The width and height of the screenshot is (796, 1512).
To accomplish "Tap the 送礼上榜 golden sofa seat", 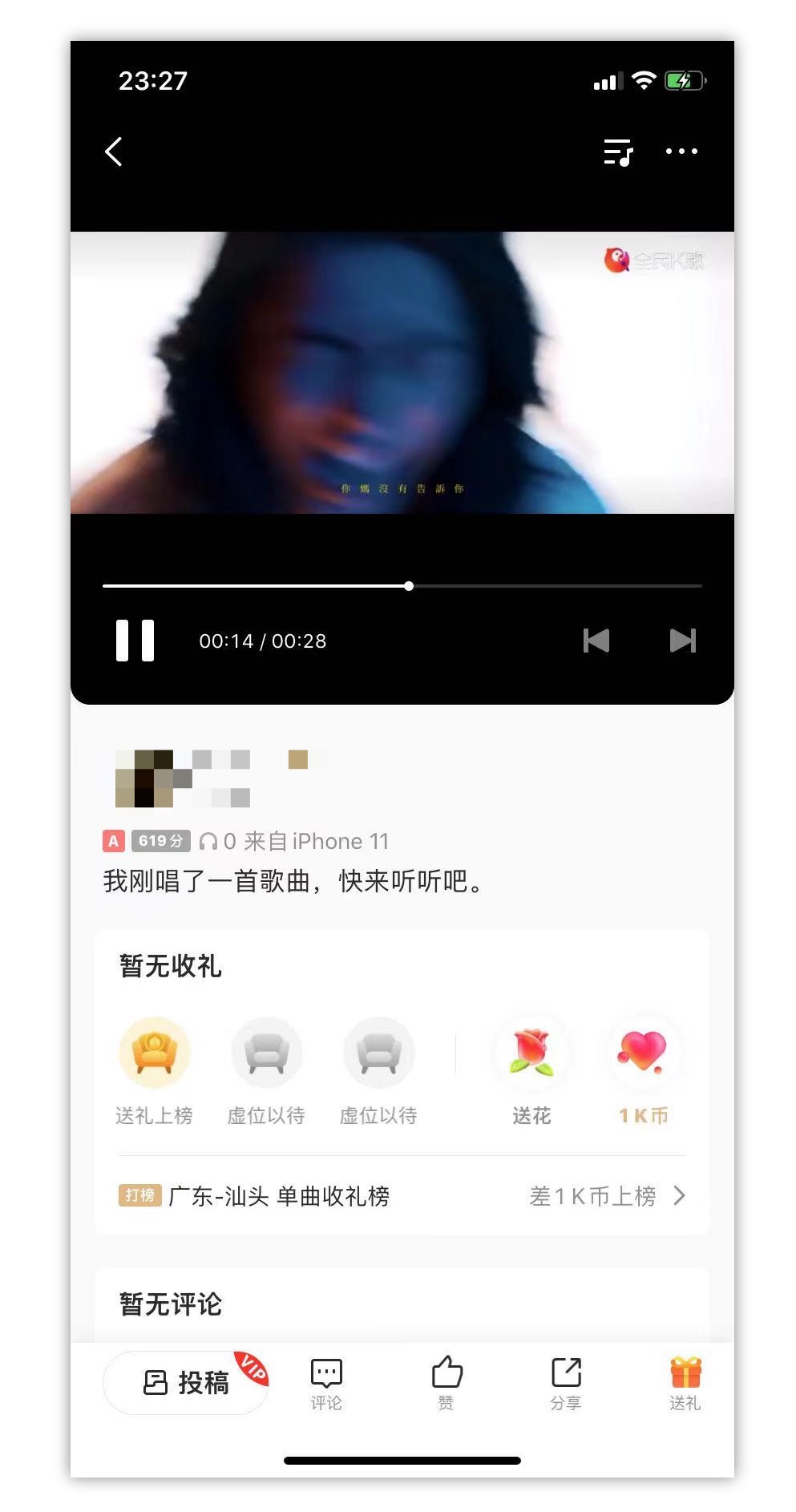I will [x=155, y=1052].
